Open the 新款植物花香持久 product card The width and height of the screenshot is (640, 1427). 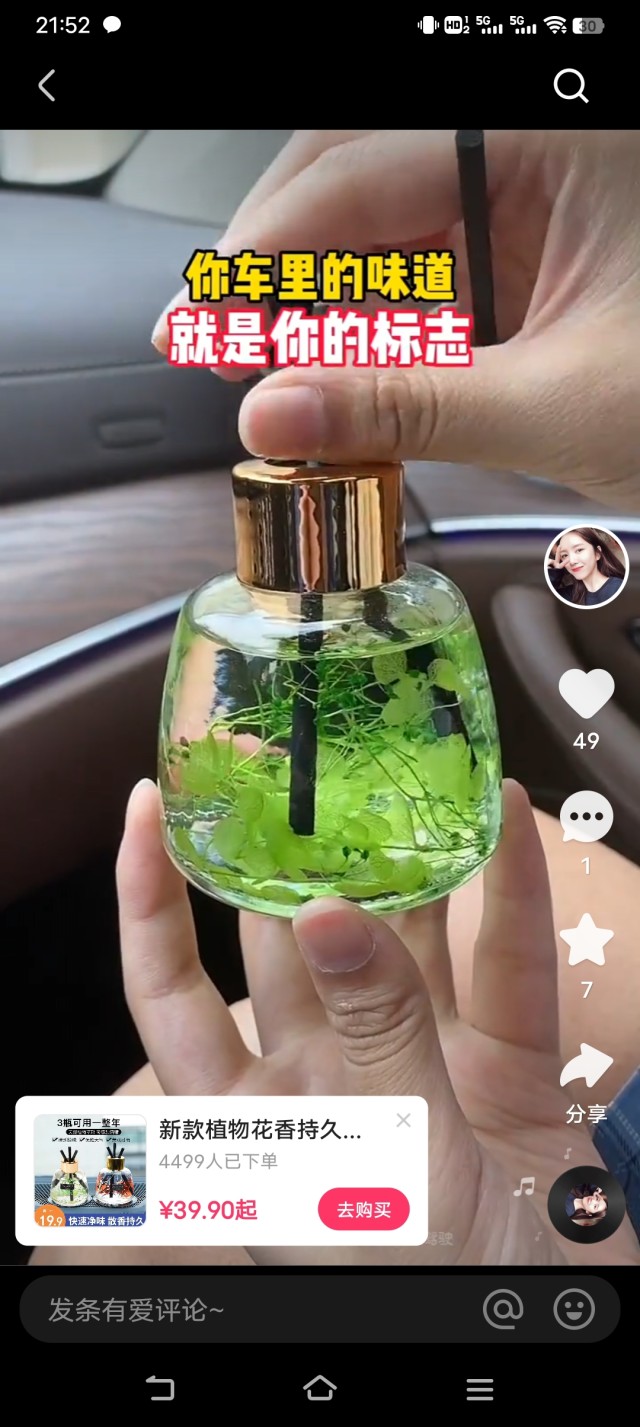(x=221, y=1170)
